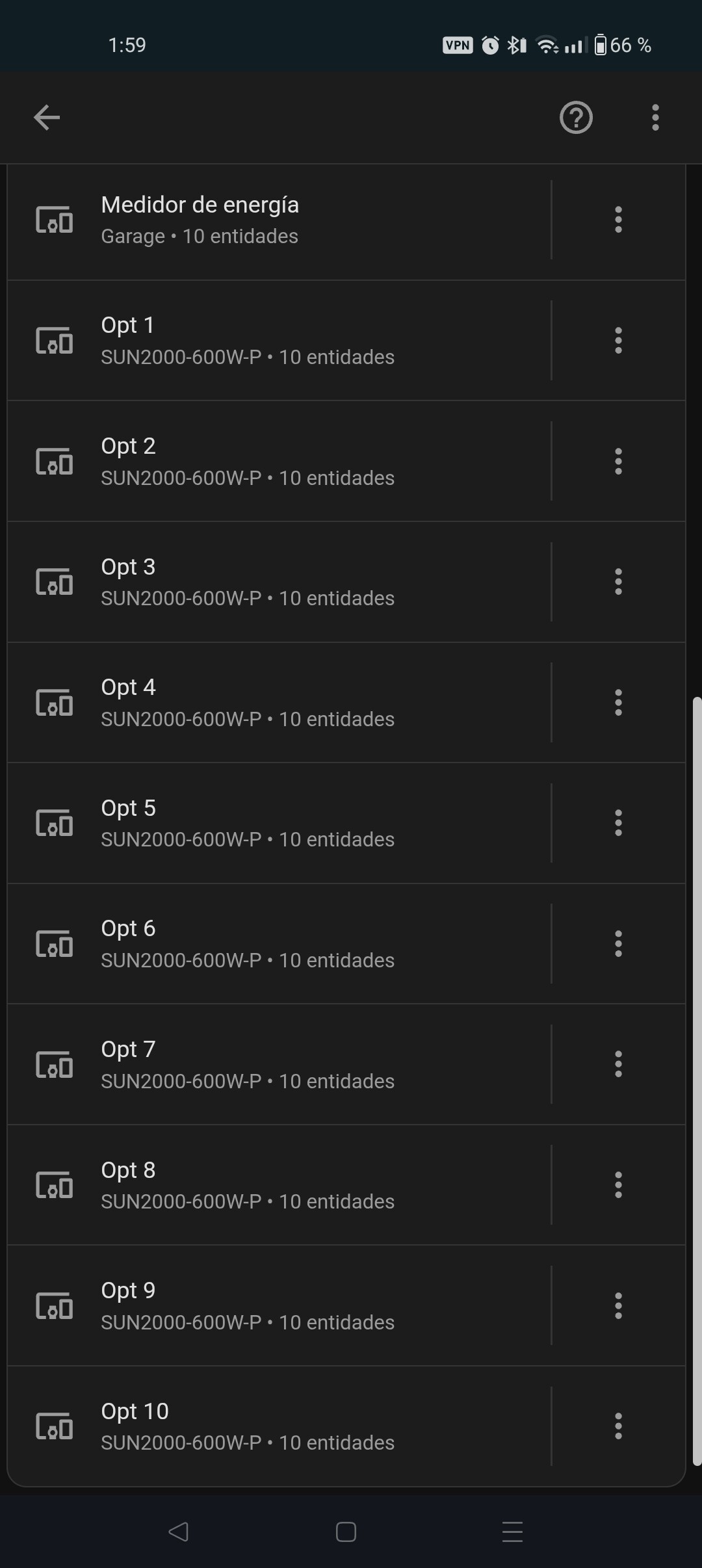Open the three-dot menu for Opt 4
Viewport: 702px width, 1568px height.
pyautogui.click(x=618, y=702)
